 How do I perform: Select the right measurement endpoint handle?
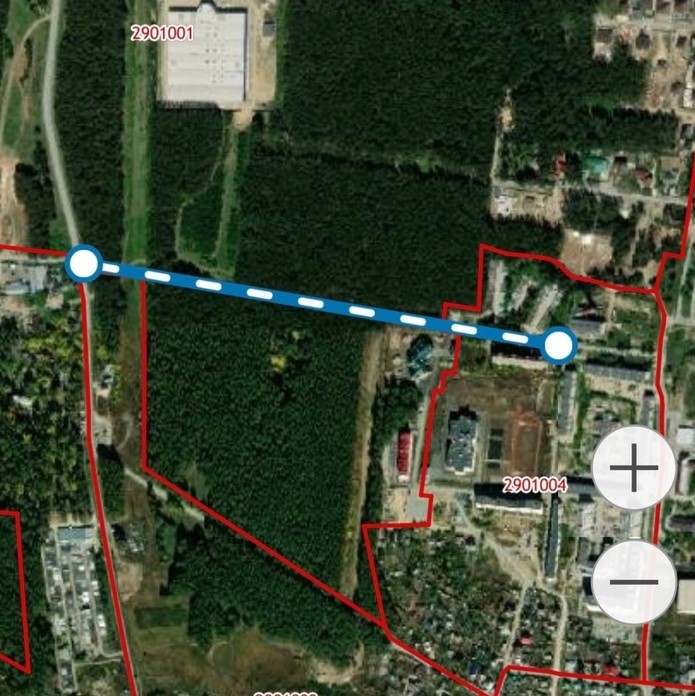click(x=559, y=346)
